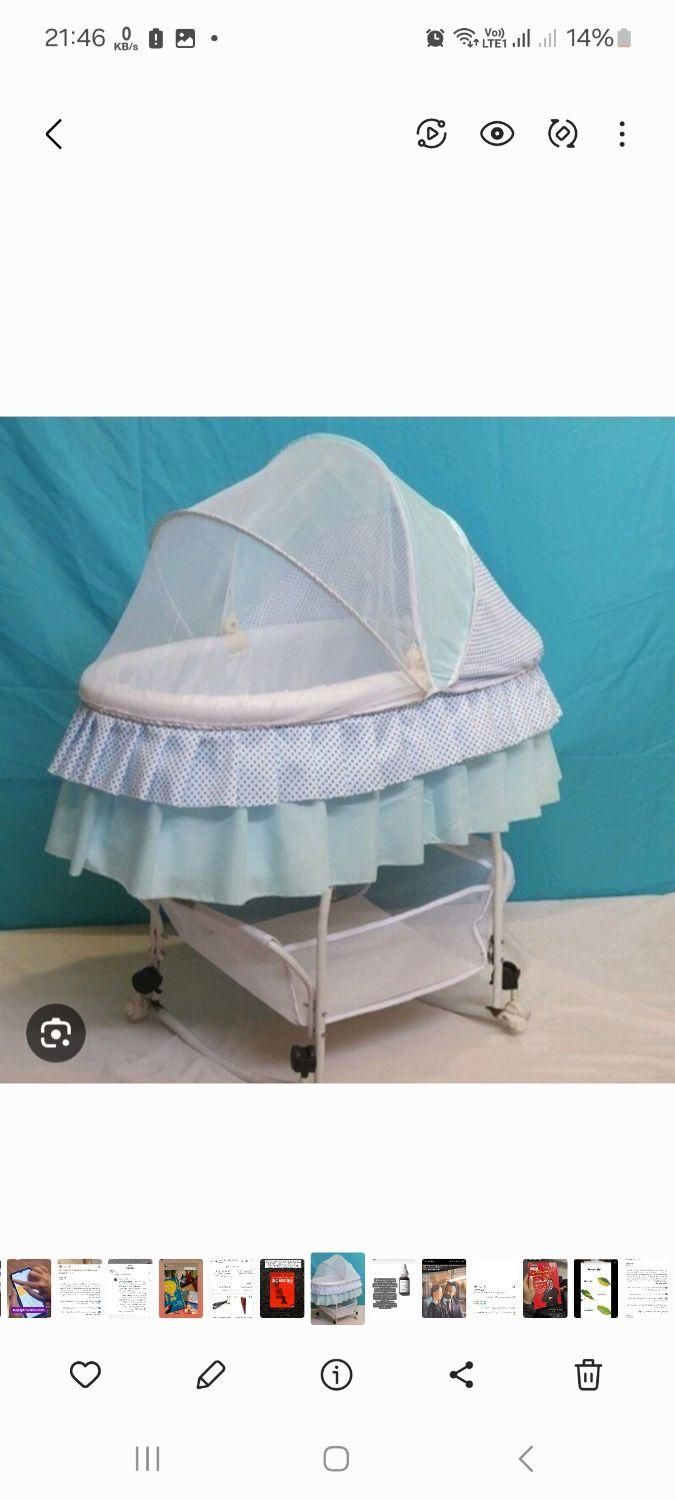
Task: Select the serum bottle thumbnail
Action: (x=393, y=1288)
